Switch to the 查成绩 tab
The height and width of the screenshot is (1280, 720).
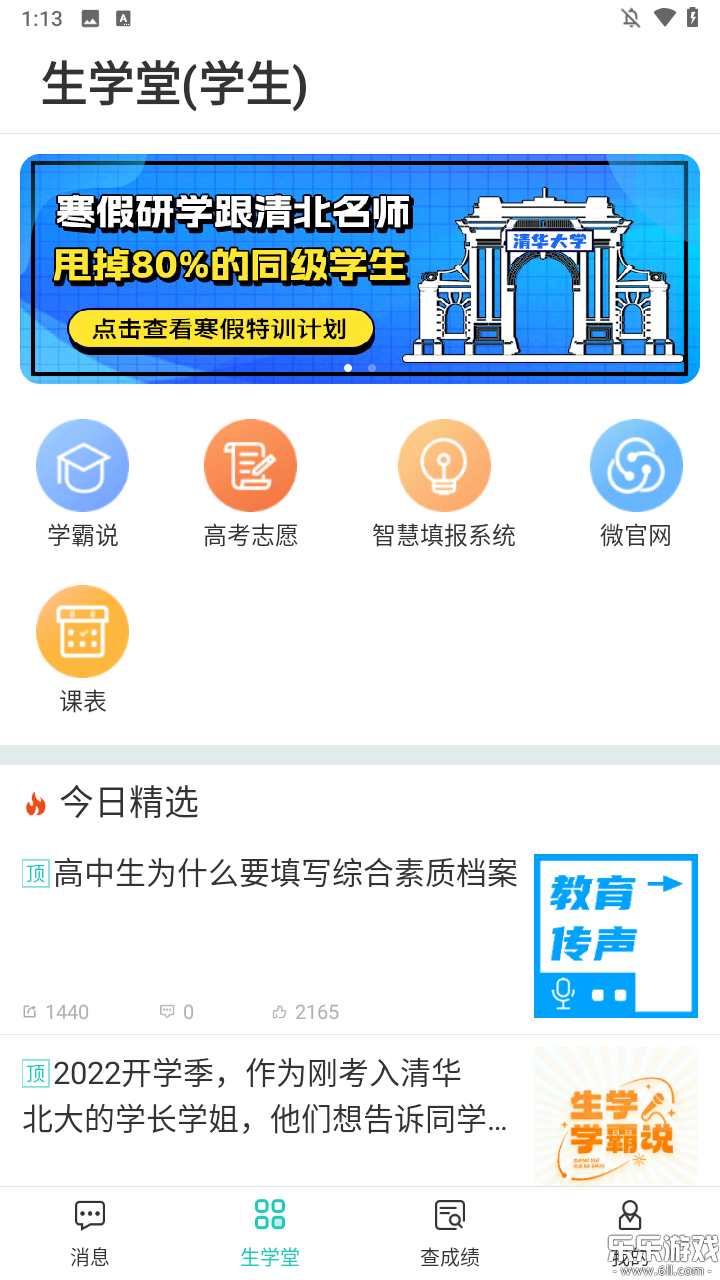(450, 1230)
